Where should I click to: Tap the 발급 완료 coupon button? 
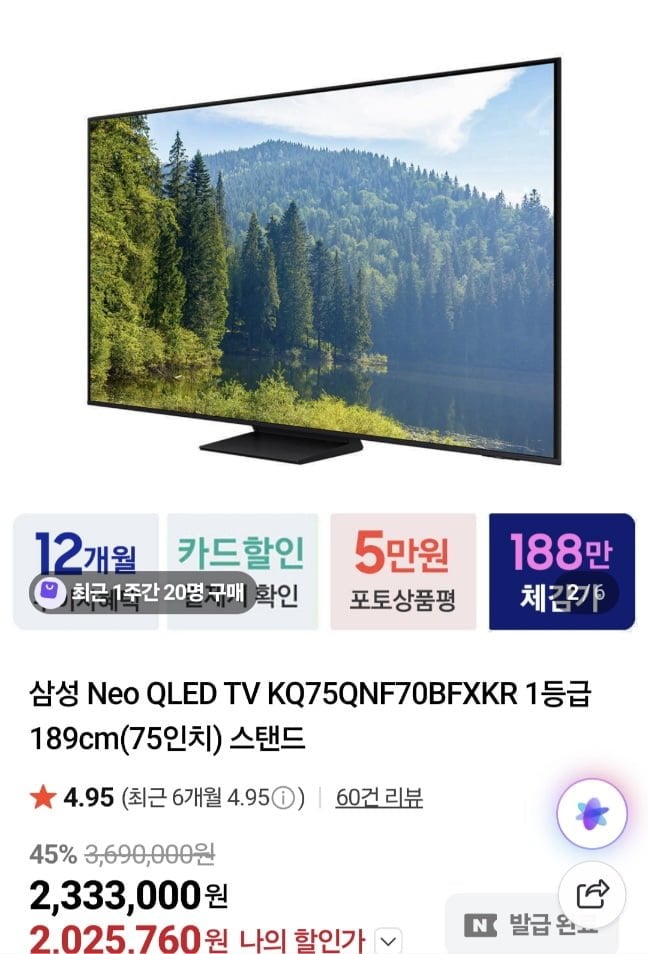(530, 926)
